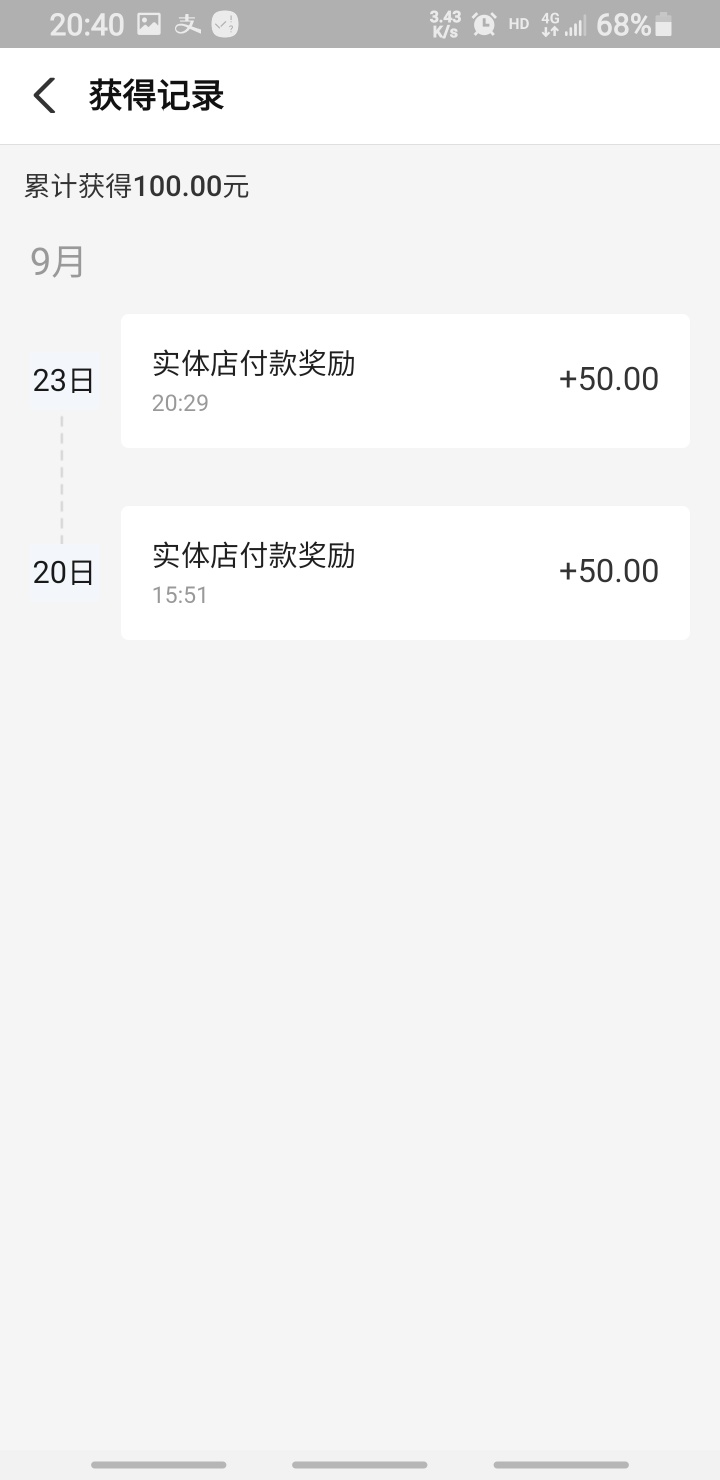Go back from the 获得记录 page
Image resolution: width=720 pixels, height=1480 pixels.
[44, 96]
